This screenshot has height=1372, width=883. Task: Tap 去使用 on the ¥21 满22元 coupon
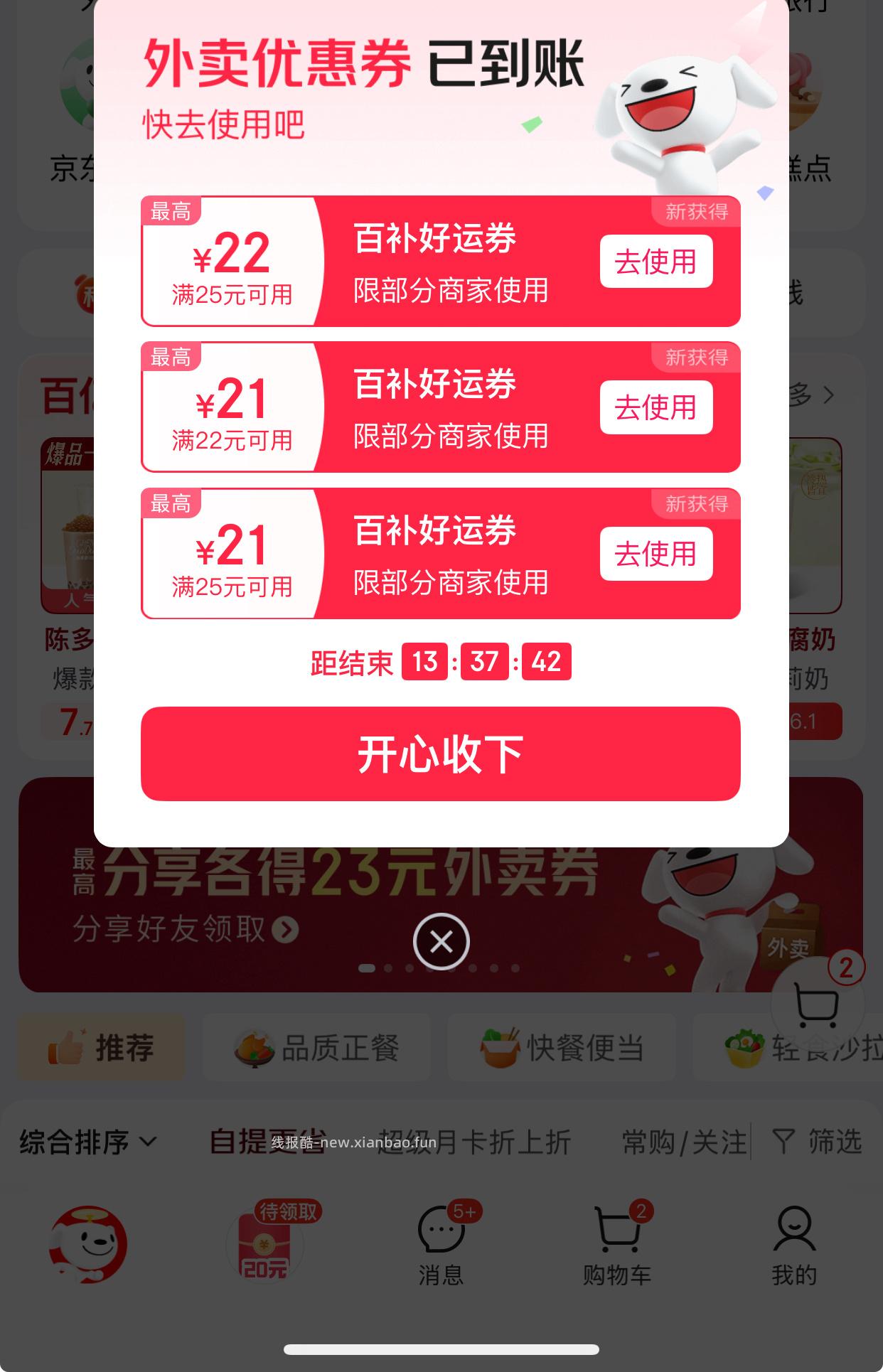(655, 408)
